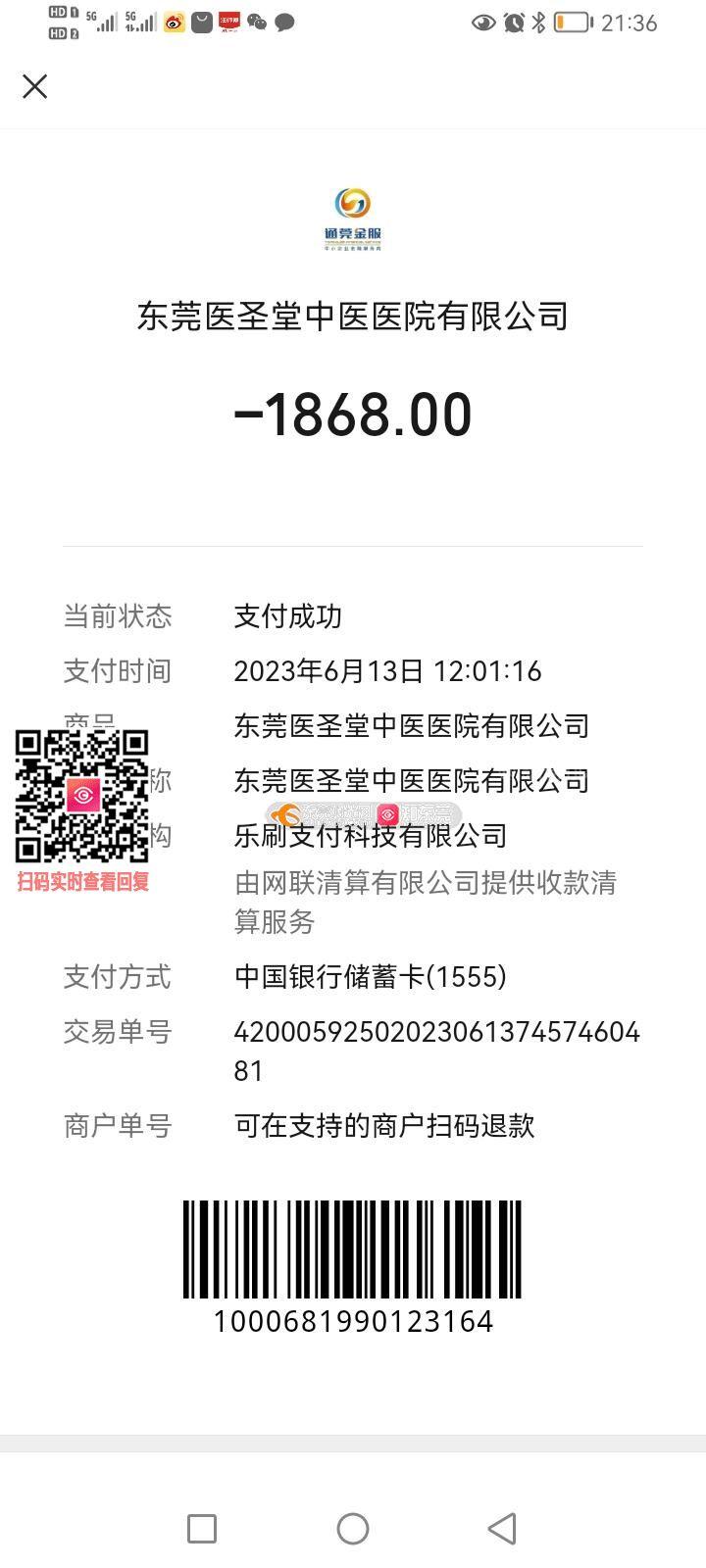This screenshot has width=706, height=1568.
Task: Open the recent apps view
Action: pyautogui.click(x=202, y=1528)
